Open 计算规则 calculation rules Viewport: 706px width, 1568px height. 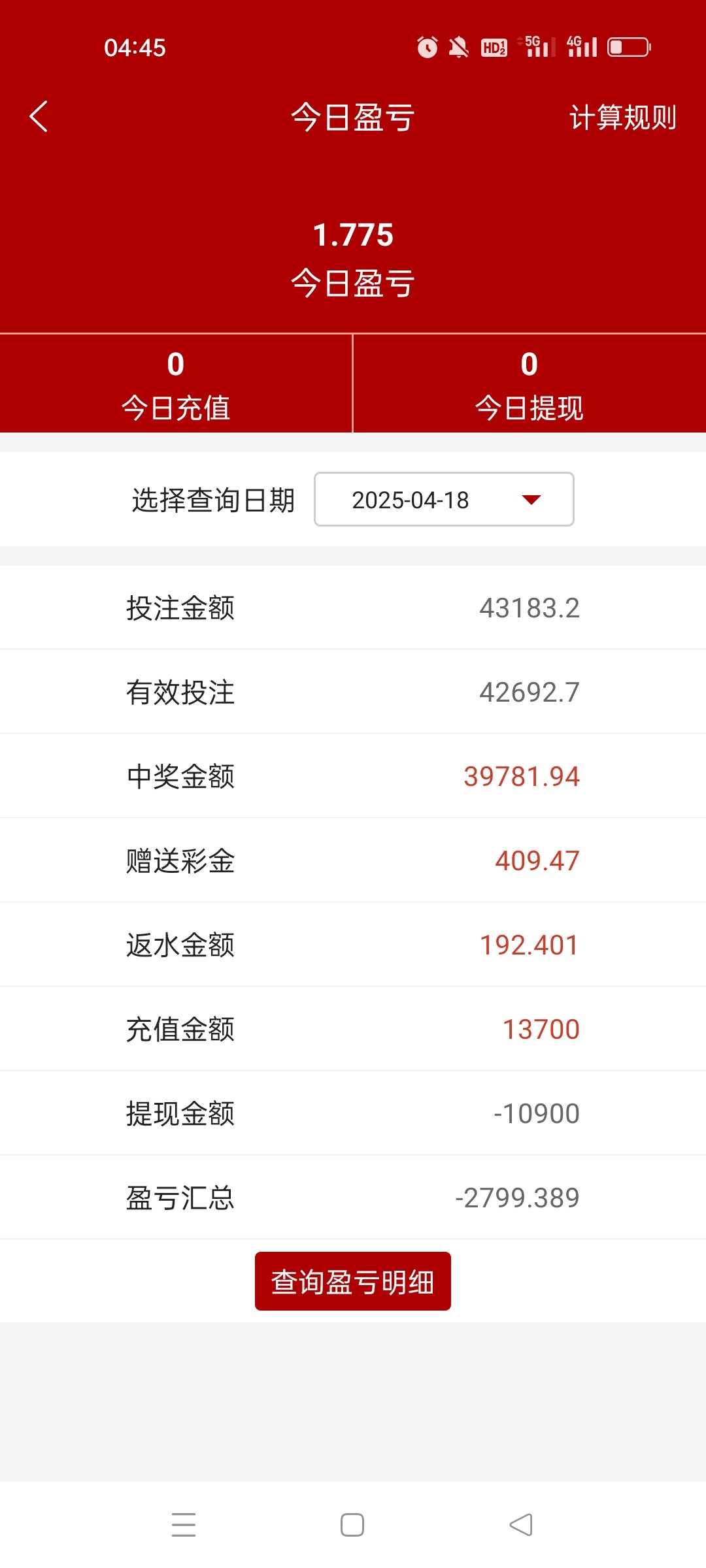[x=622, y=118]
